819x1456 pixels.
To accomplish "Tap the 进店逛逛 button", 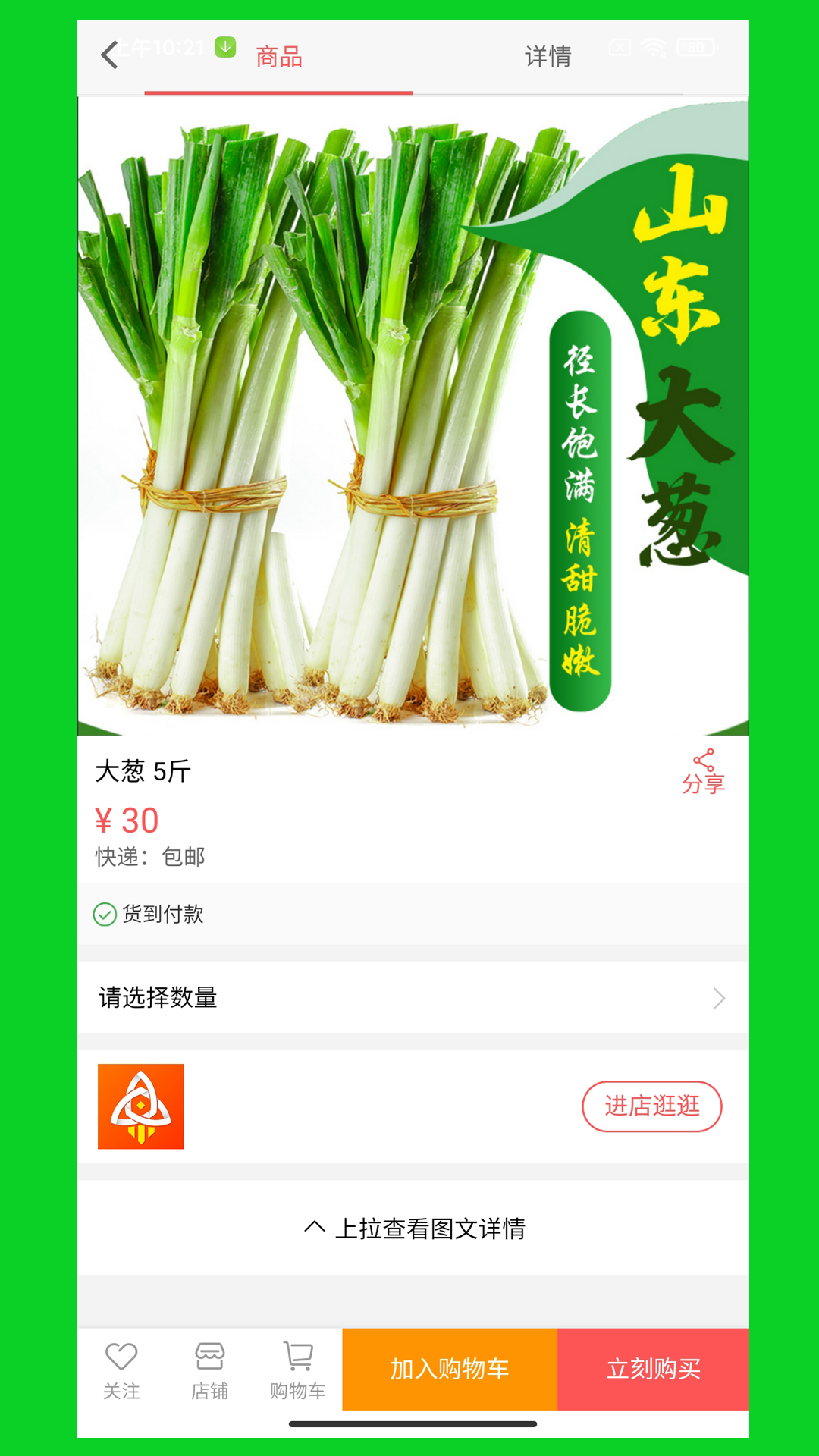I will click(x=652, y=1107).
